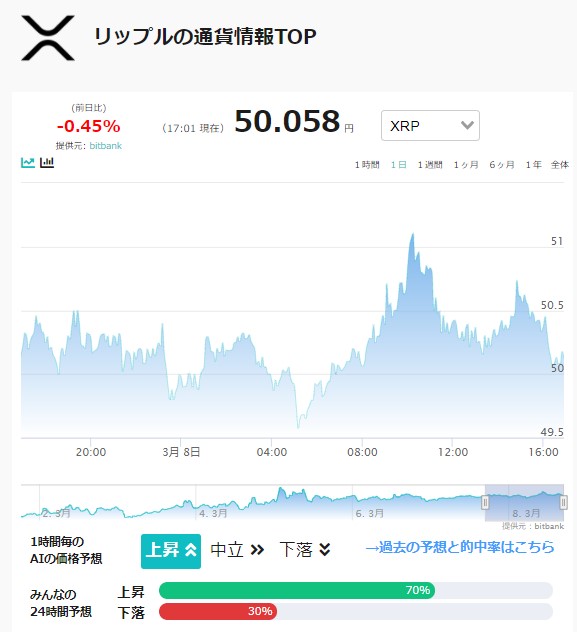This screenshot has height=632, width=577.
Task: Open the XRP currency dropdown
Action: [x=430, y=125]
